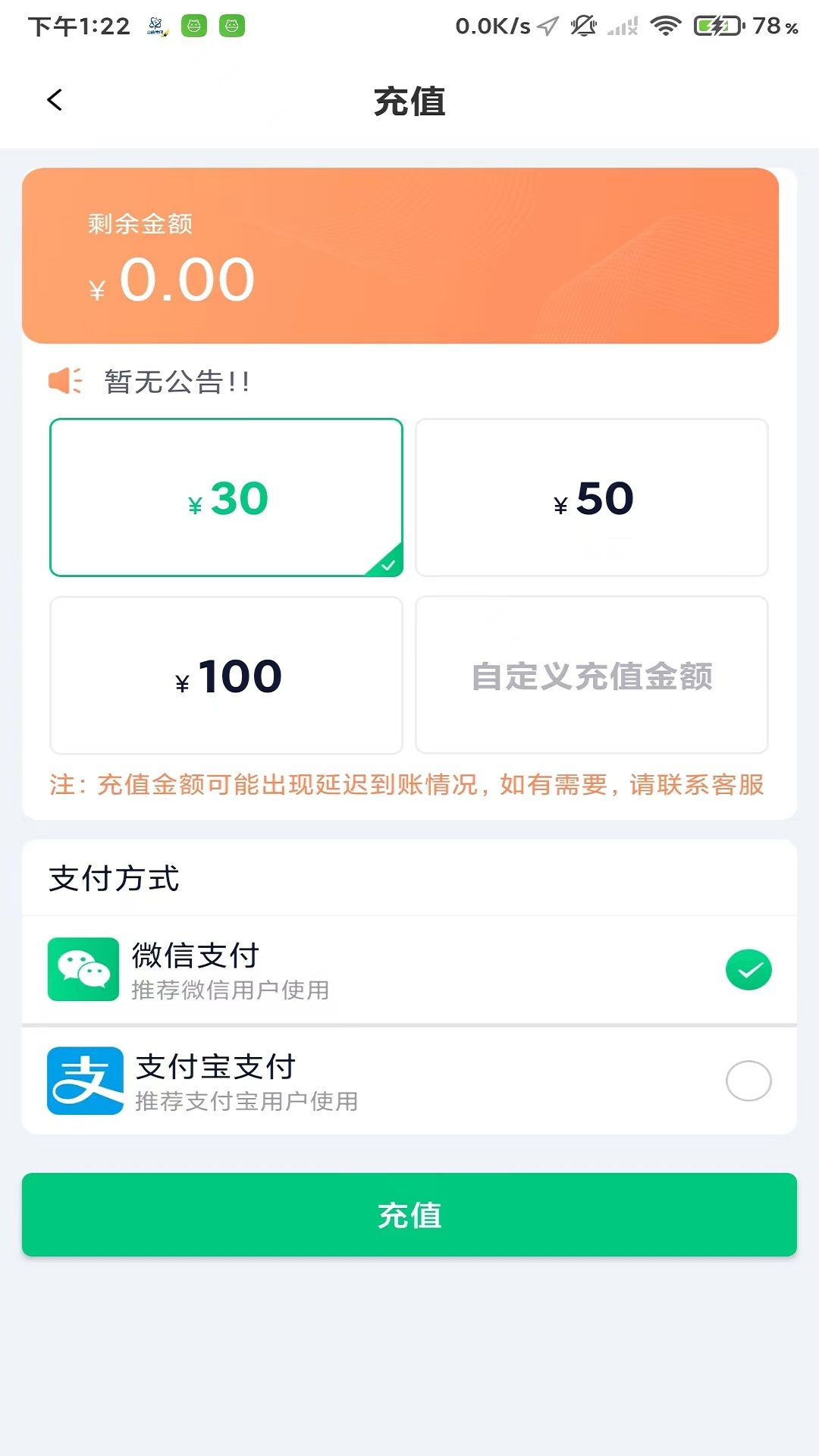Confirm with the green 充值 button
The image size is (819, 1456).
coord(409,1215)
